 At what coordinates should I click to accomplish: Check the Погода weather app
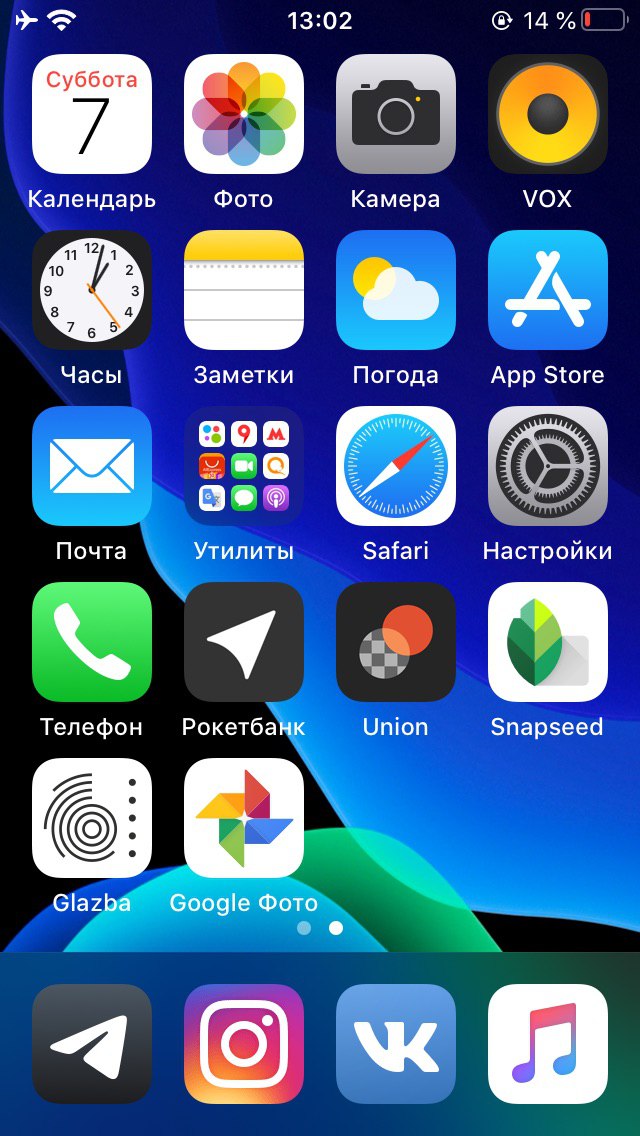click(x=396, y=290)
